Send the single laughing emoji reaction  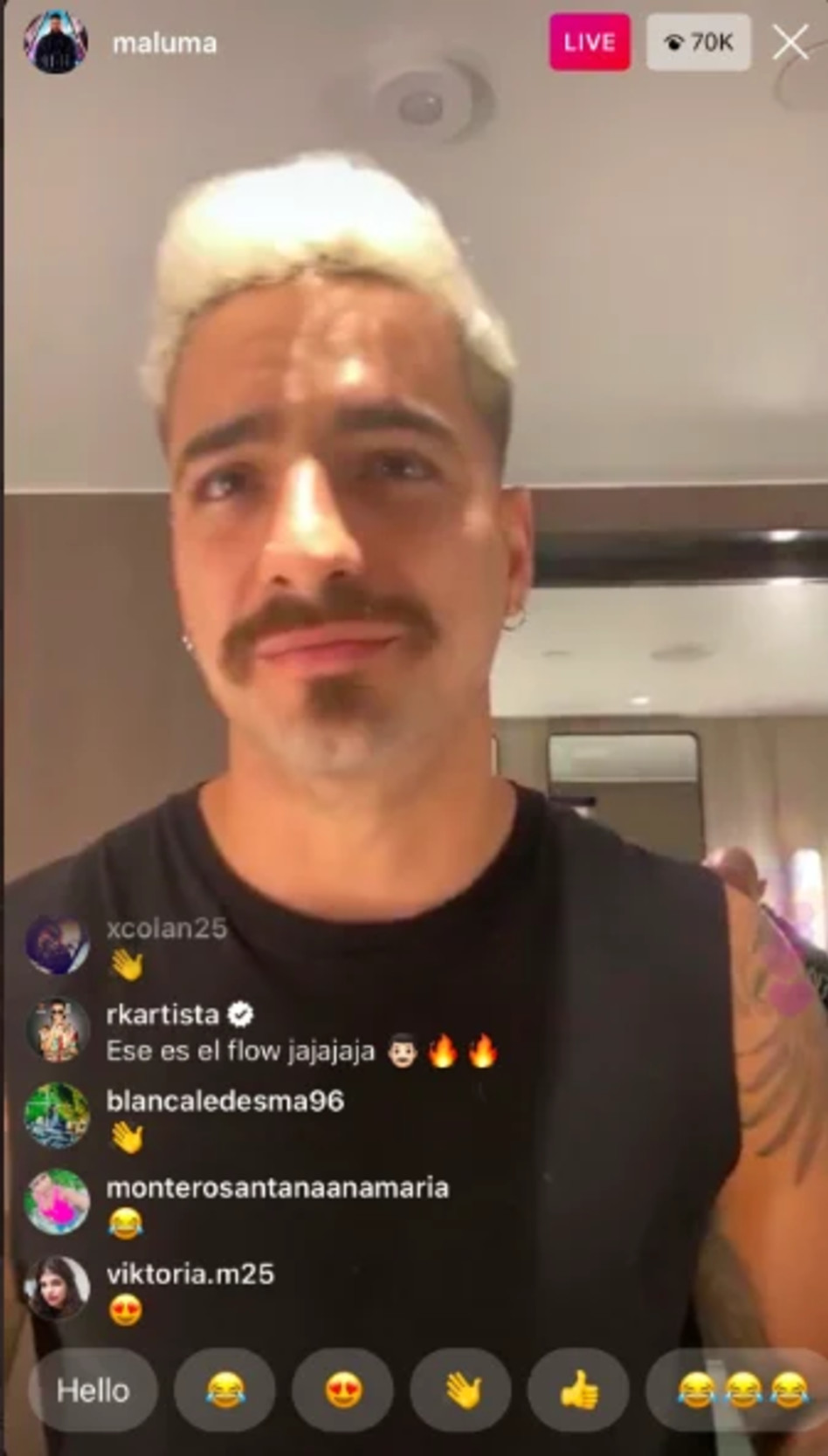click(x=224, y=1390)
